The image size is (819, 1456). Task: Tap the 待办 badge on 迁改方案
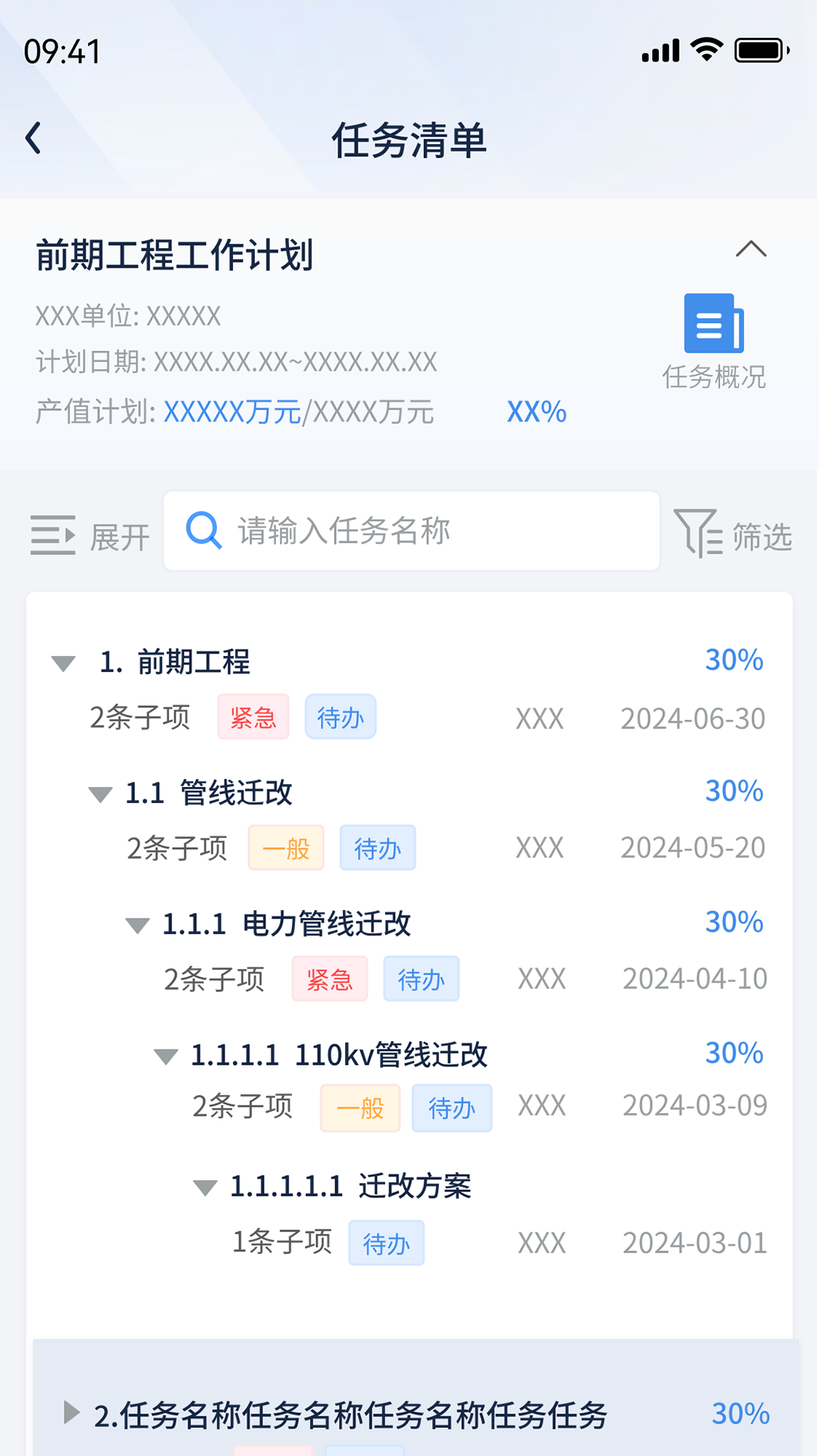click(x=387, y=1243)
